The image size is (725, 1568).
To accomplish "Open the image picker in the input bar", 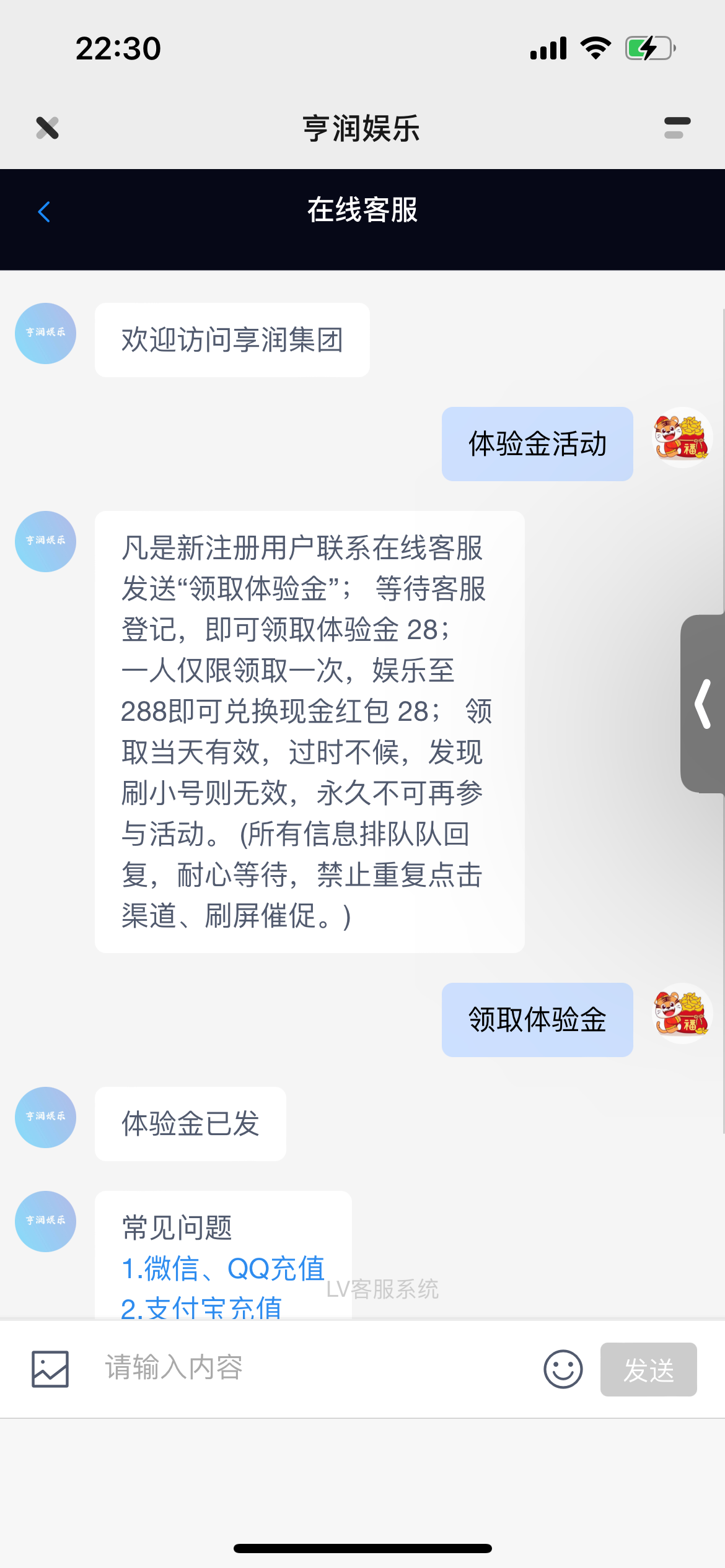I will tap(50, 1369).
